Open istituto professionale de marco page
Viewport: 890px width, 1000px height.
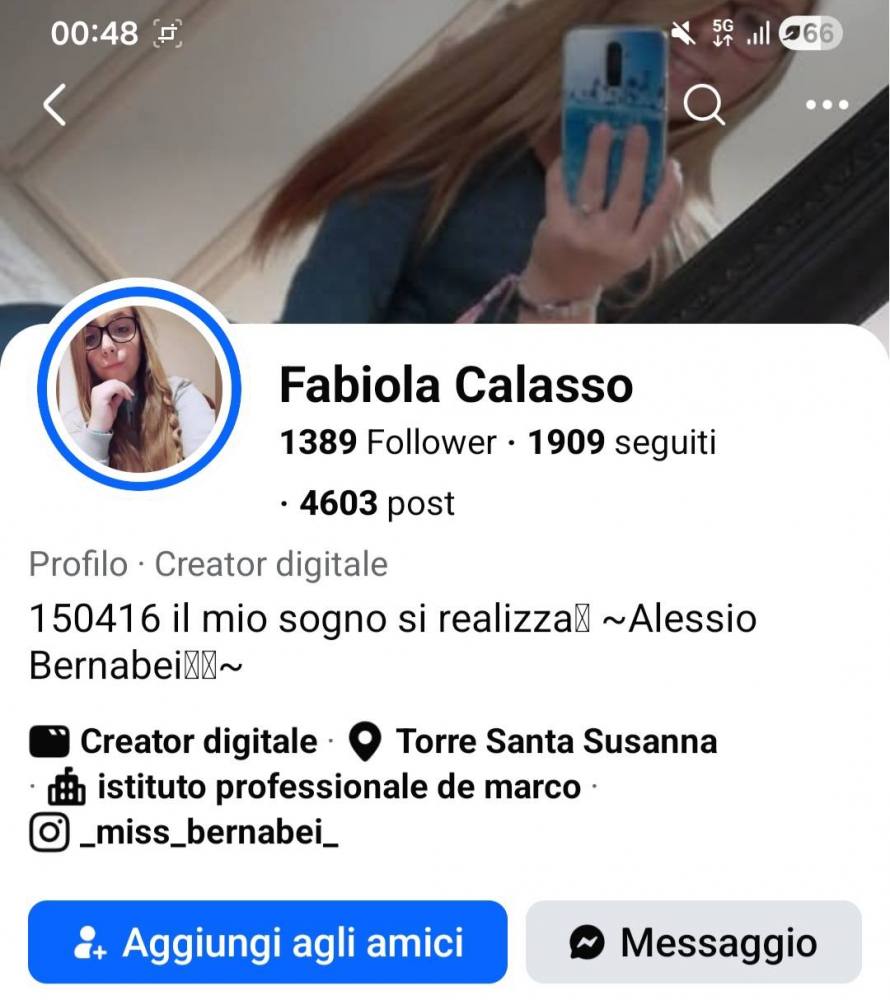[x=338, y=787]
